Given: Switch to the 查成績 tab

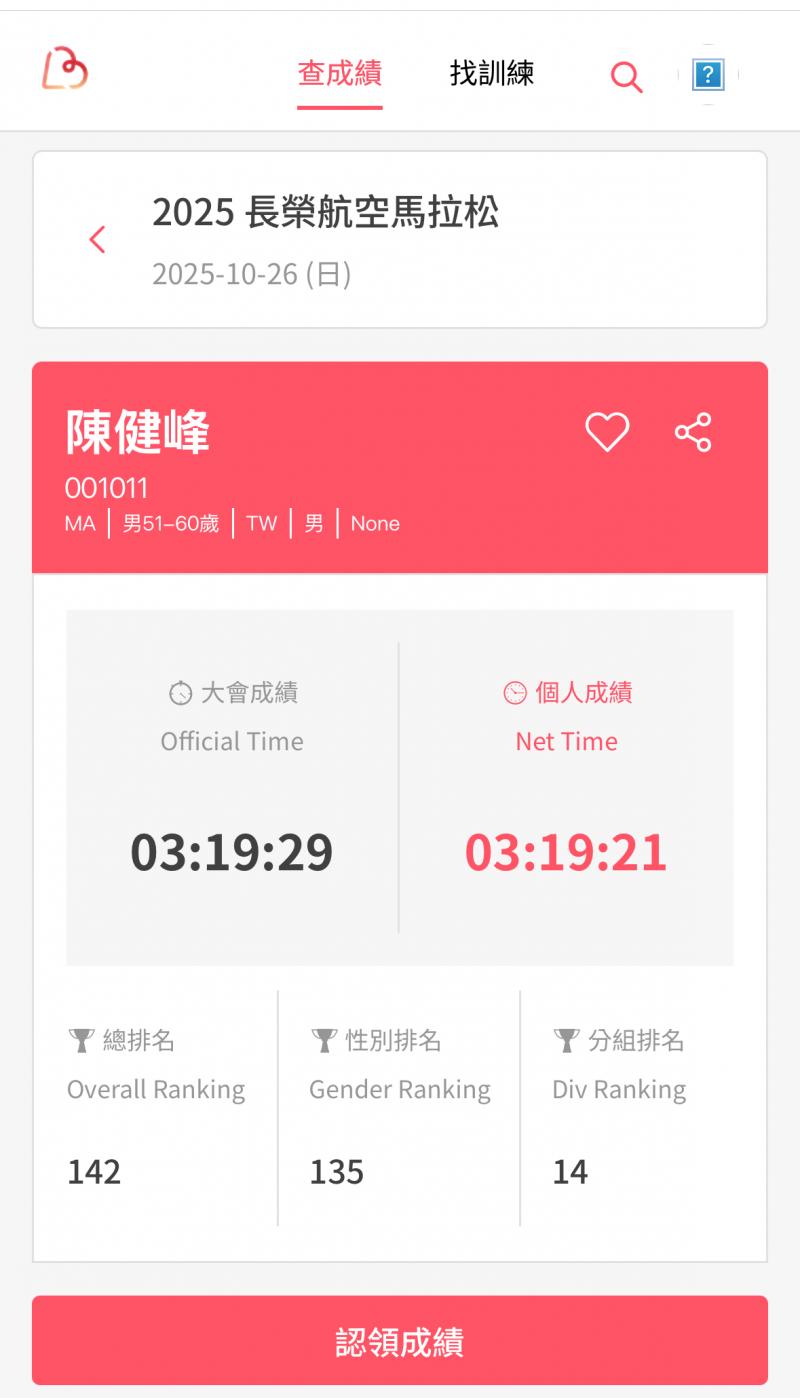Looking at the screenshot, I should (x=339, y=74).
